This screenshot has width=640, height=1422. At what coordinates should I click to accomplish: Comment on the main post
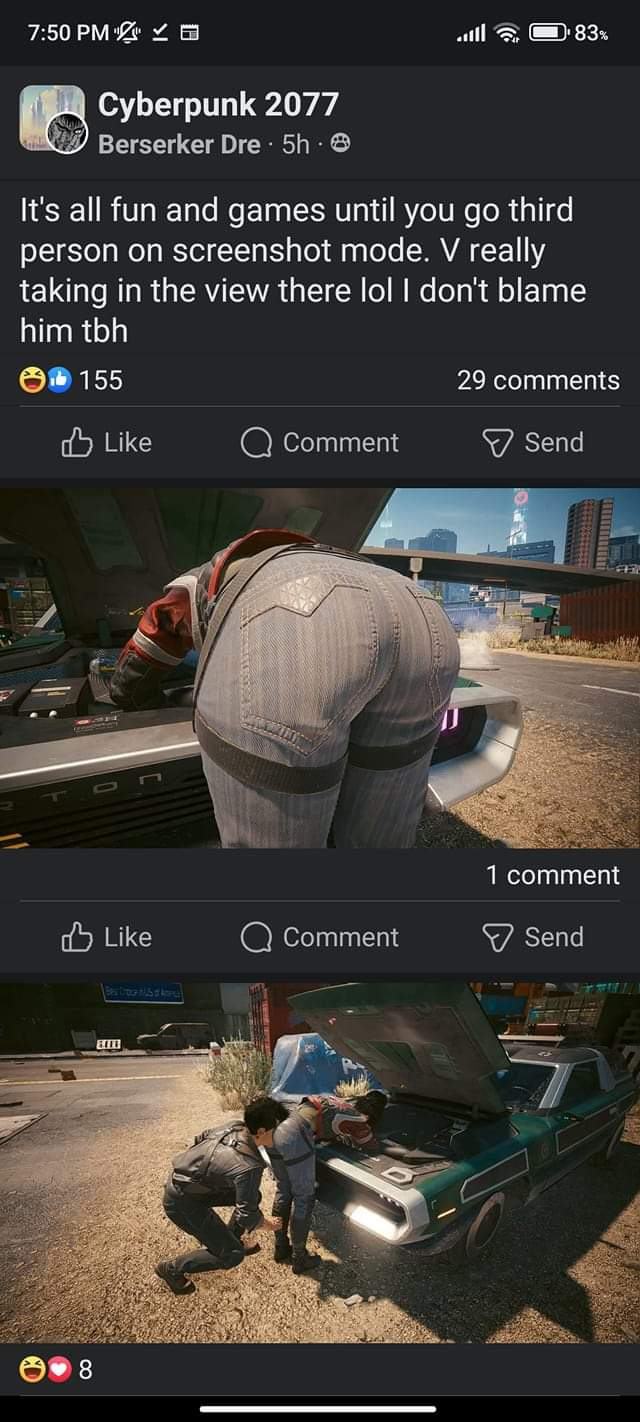(320, 442)
